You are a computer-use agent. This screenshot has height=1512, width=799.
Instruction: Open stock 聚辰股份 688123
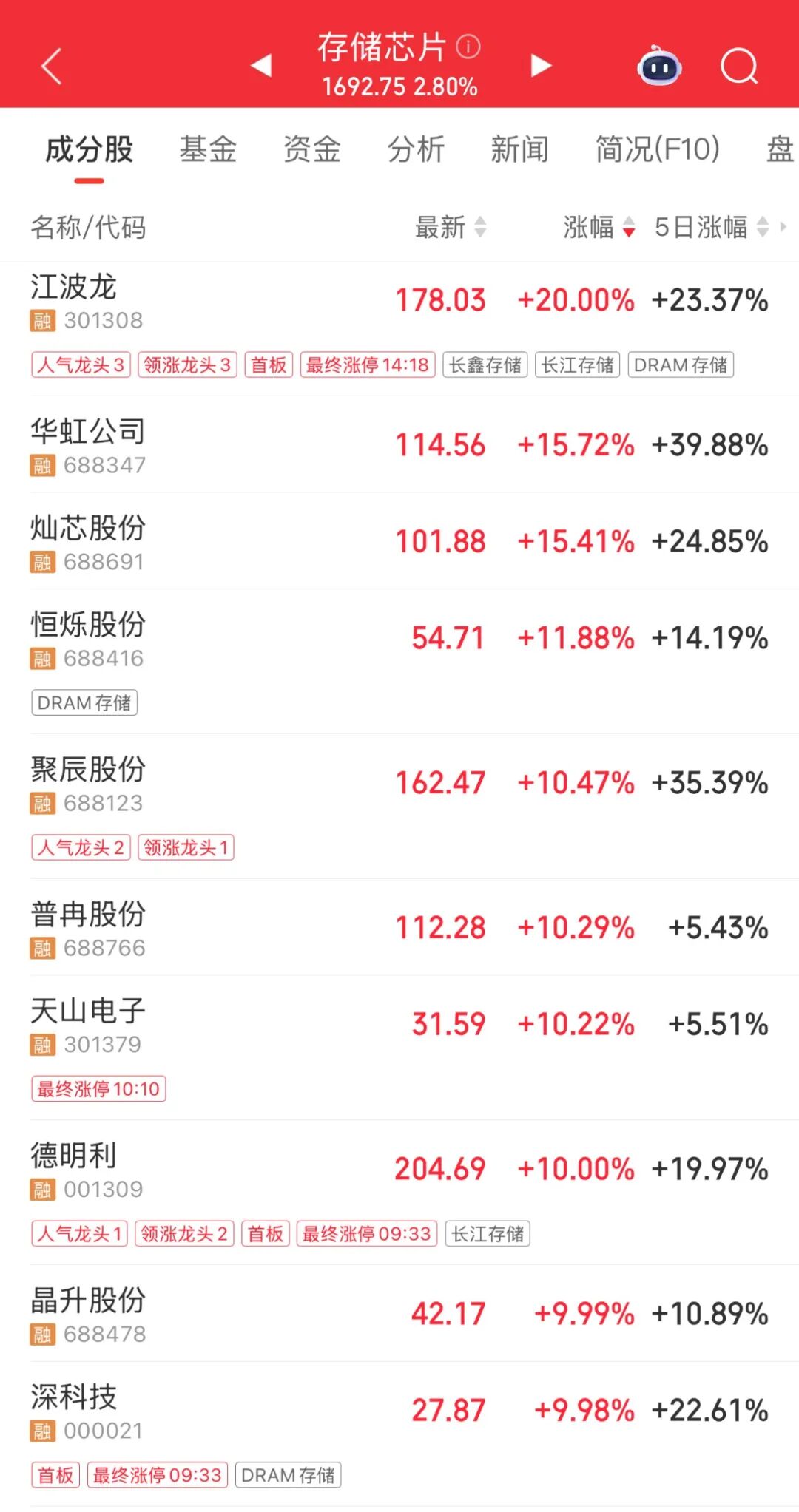pyautogui.click(x=399, y=807)
